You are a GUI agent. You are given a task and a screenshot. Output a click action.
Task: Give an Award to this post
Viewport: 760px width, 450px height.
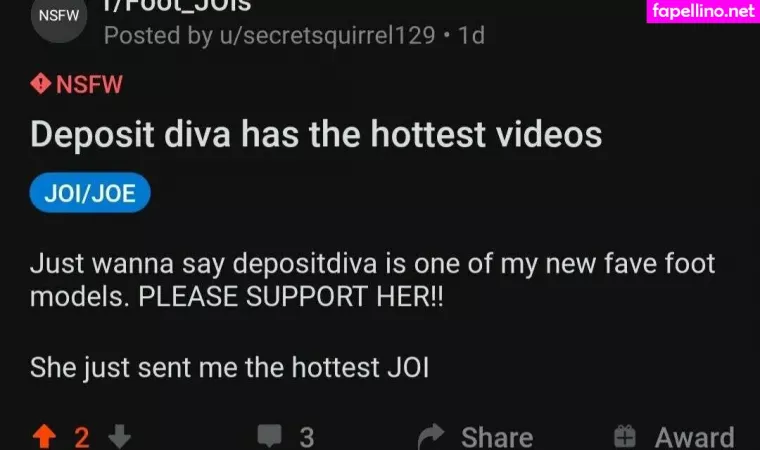(x=675, y=437)
